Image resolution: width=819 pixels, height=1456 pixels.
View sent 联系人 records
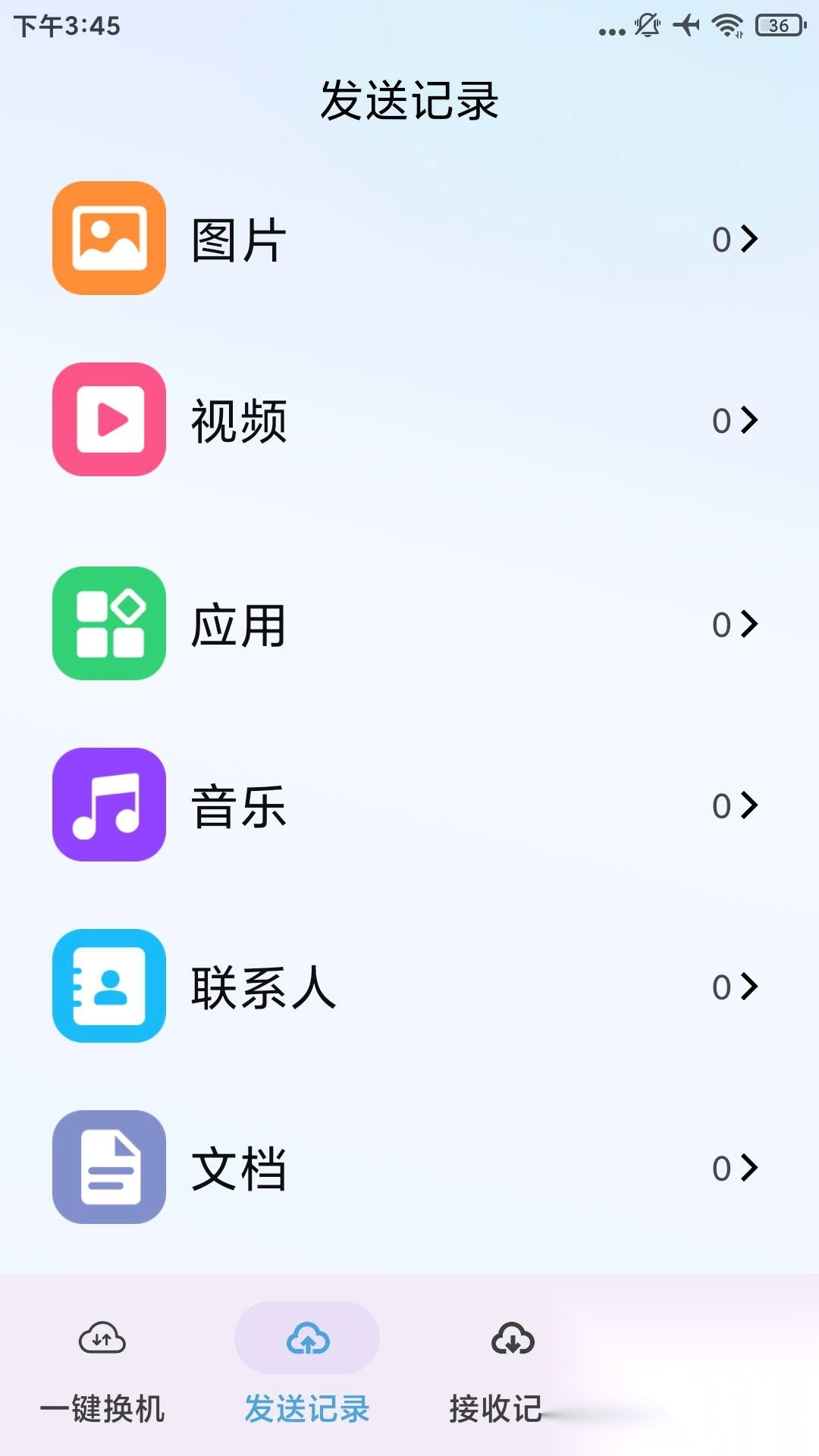409,987
